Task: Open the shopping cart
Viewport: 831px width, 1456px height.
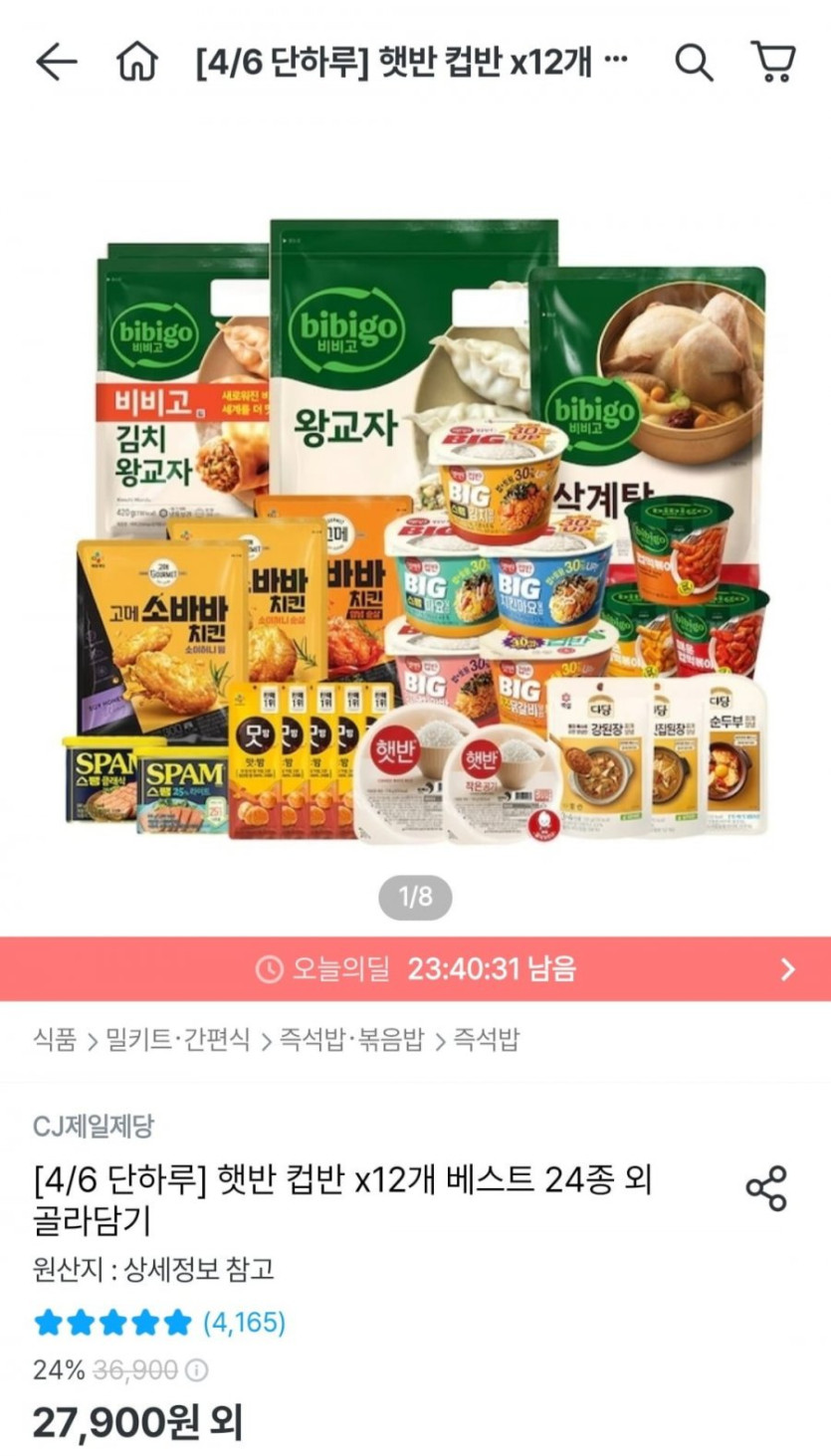Action: (772, 63)
